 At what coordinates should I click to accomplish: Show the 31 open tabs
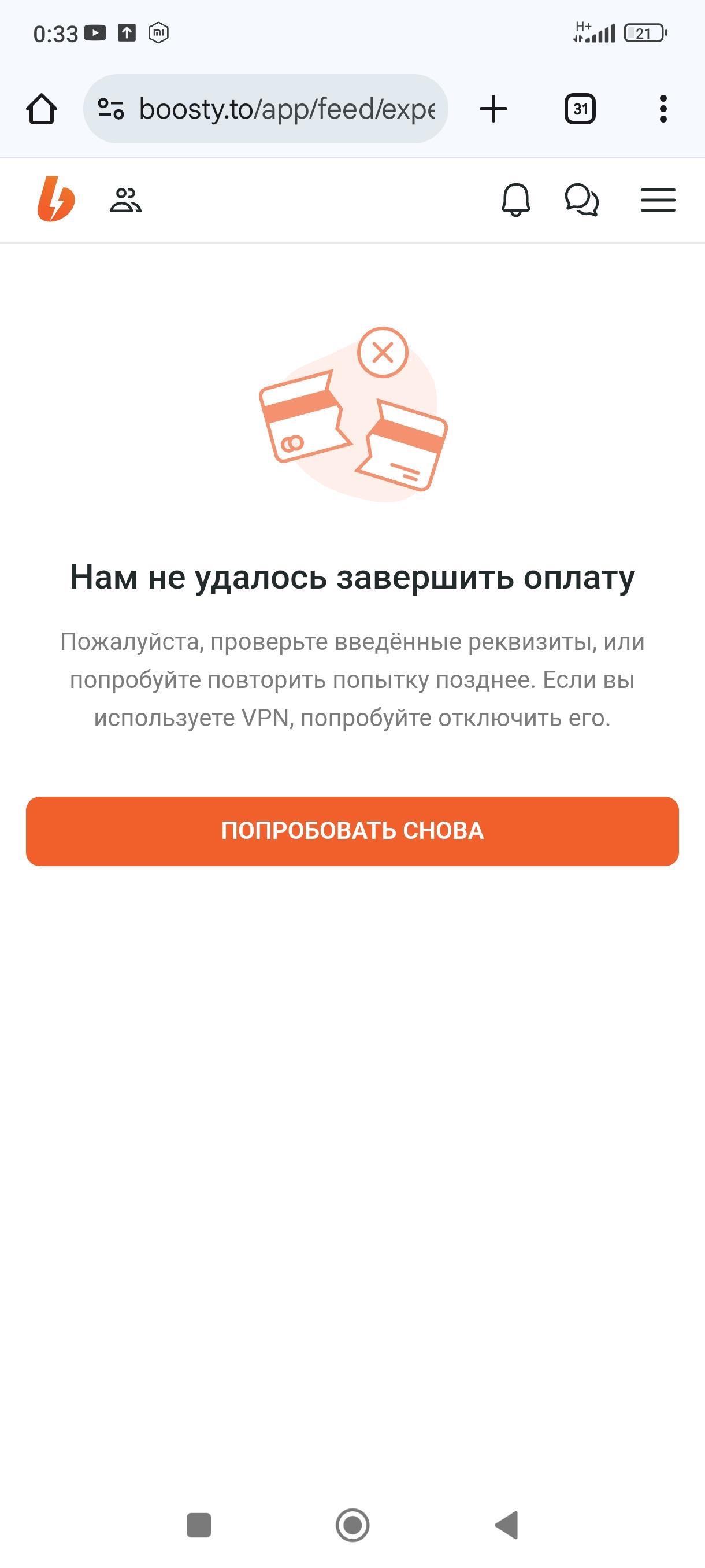(x=580, y=109)
